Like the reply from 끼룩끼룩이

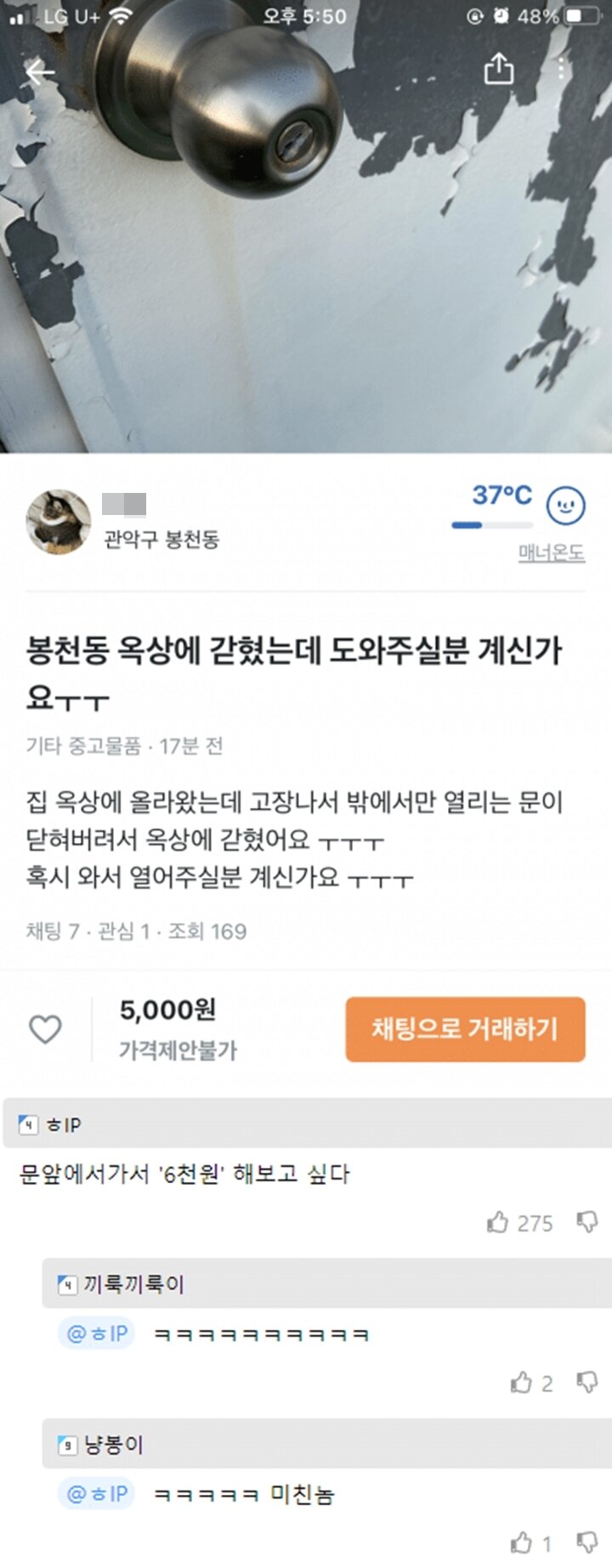(521, 1383)
